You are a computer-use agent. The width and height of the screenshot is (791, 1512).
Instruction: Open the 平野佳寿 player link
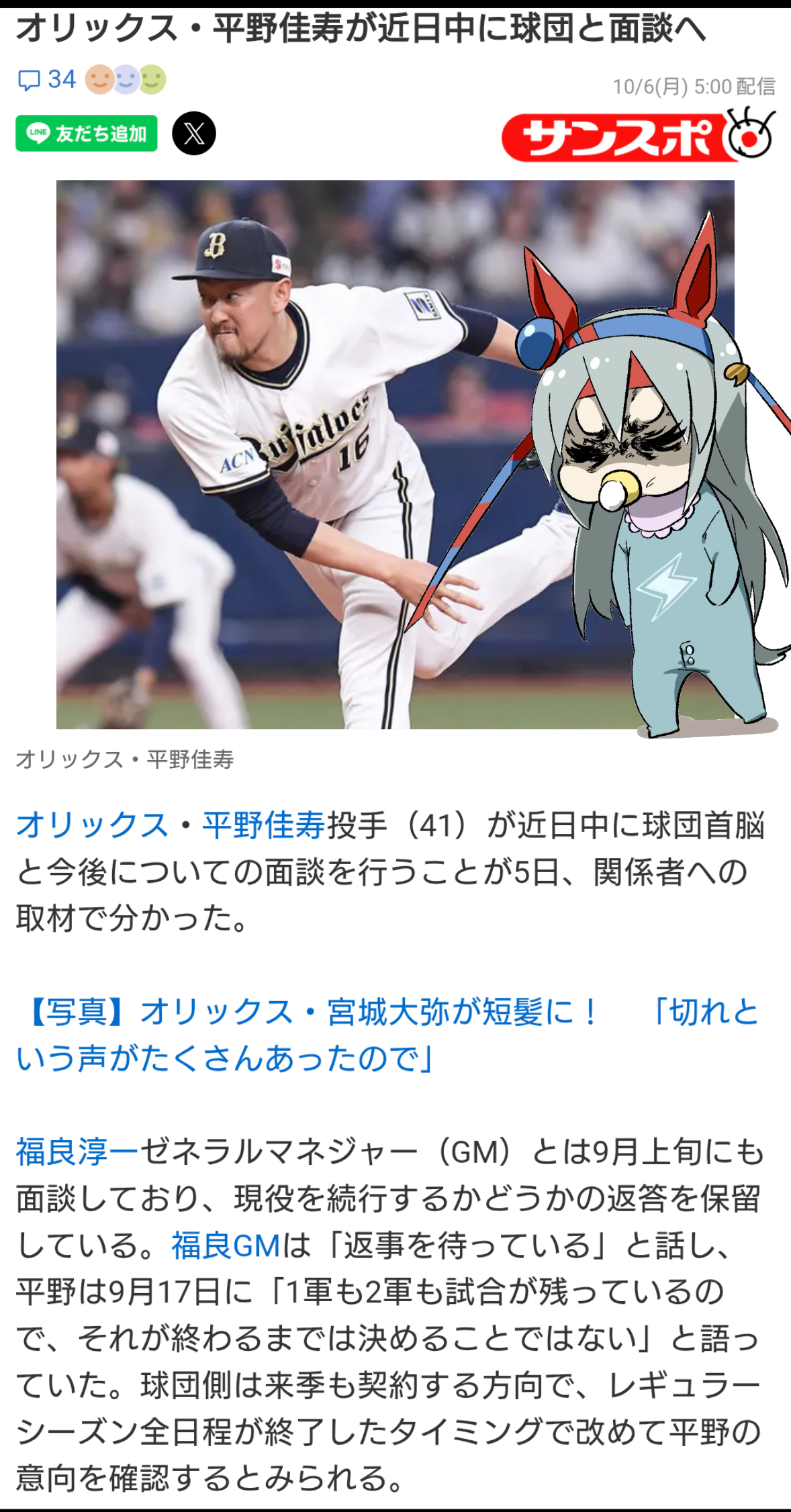[264, 825]
